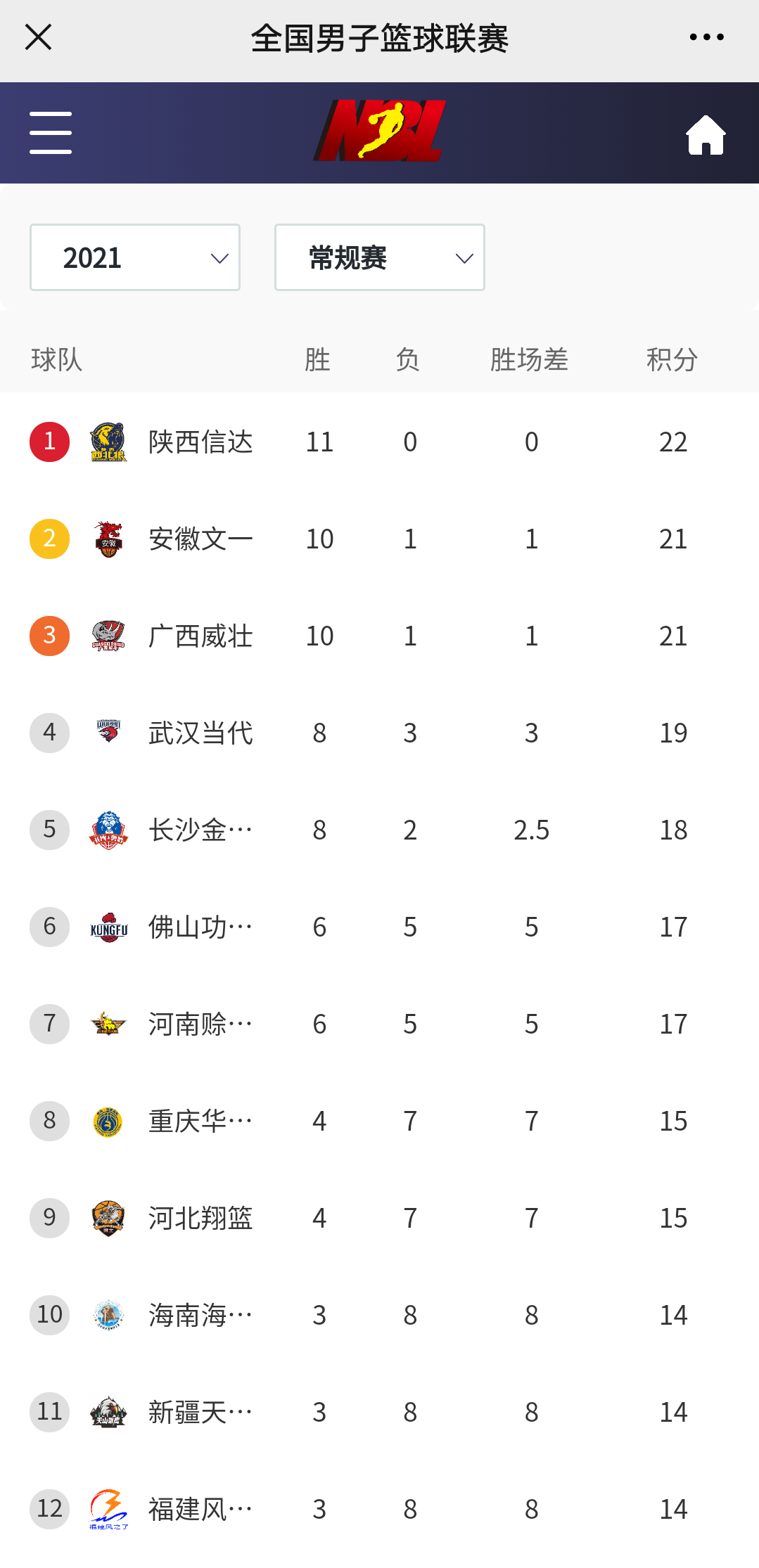Open the three-dot overflow menu
This screenshot has height=1568, width=759.
[x=706, y=37]
